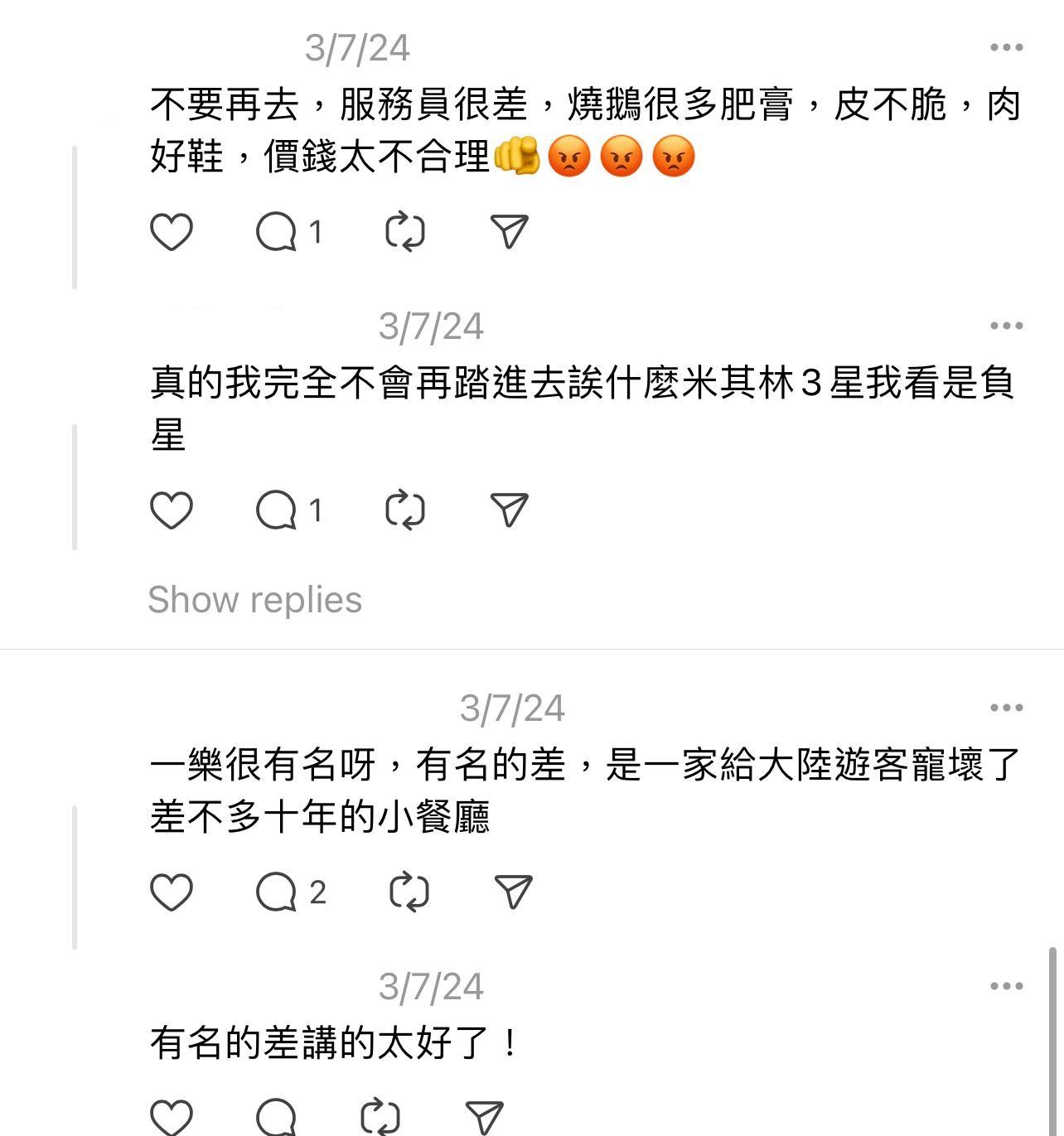
Task: Like the reply 有名的差講的太好了
Action: [172, 1117]
